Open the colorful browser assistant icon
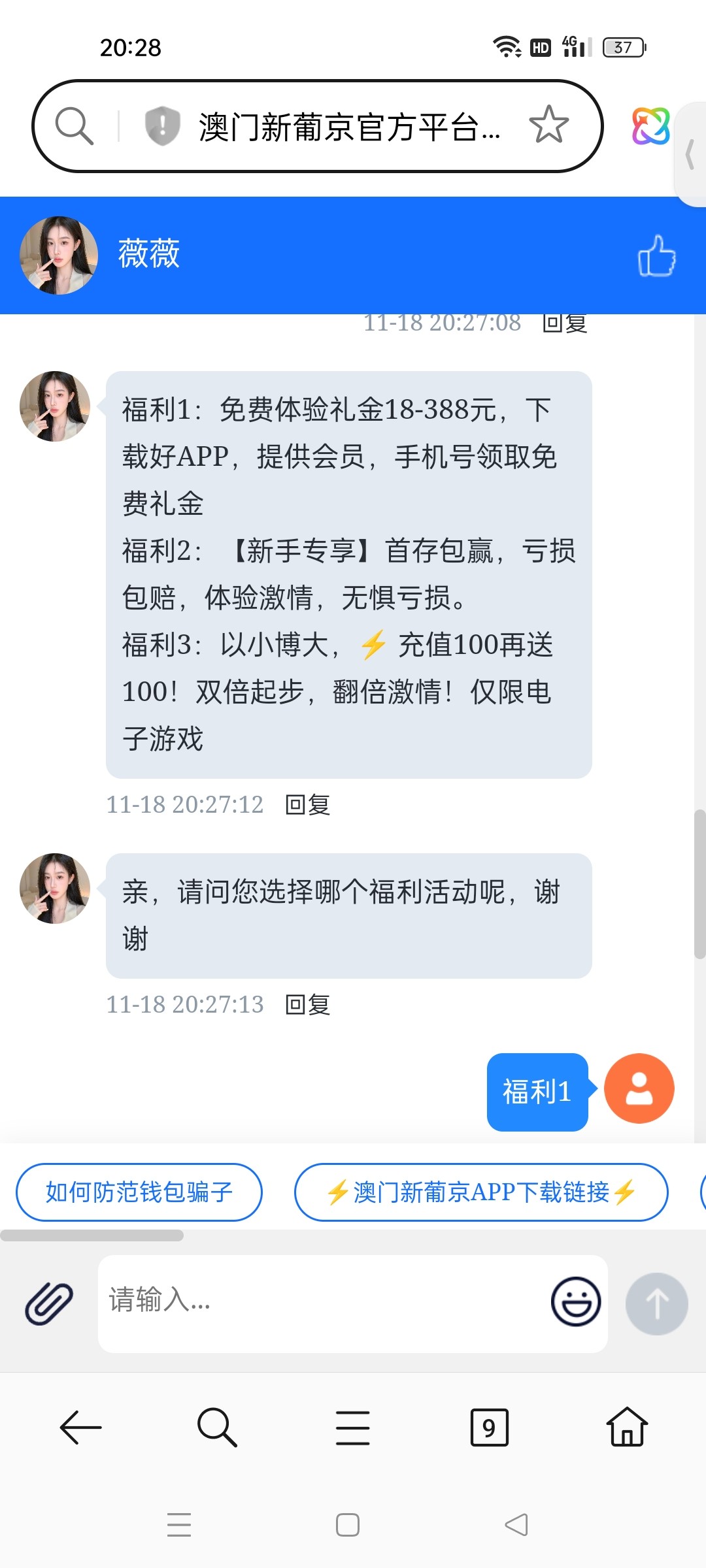Image resolution: width=706 pixels, height=1568 pixels. tap(650, 126)
